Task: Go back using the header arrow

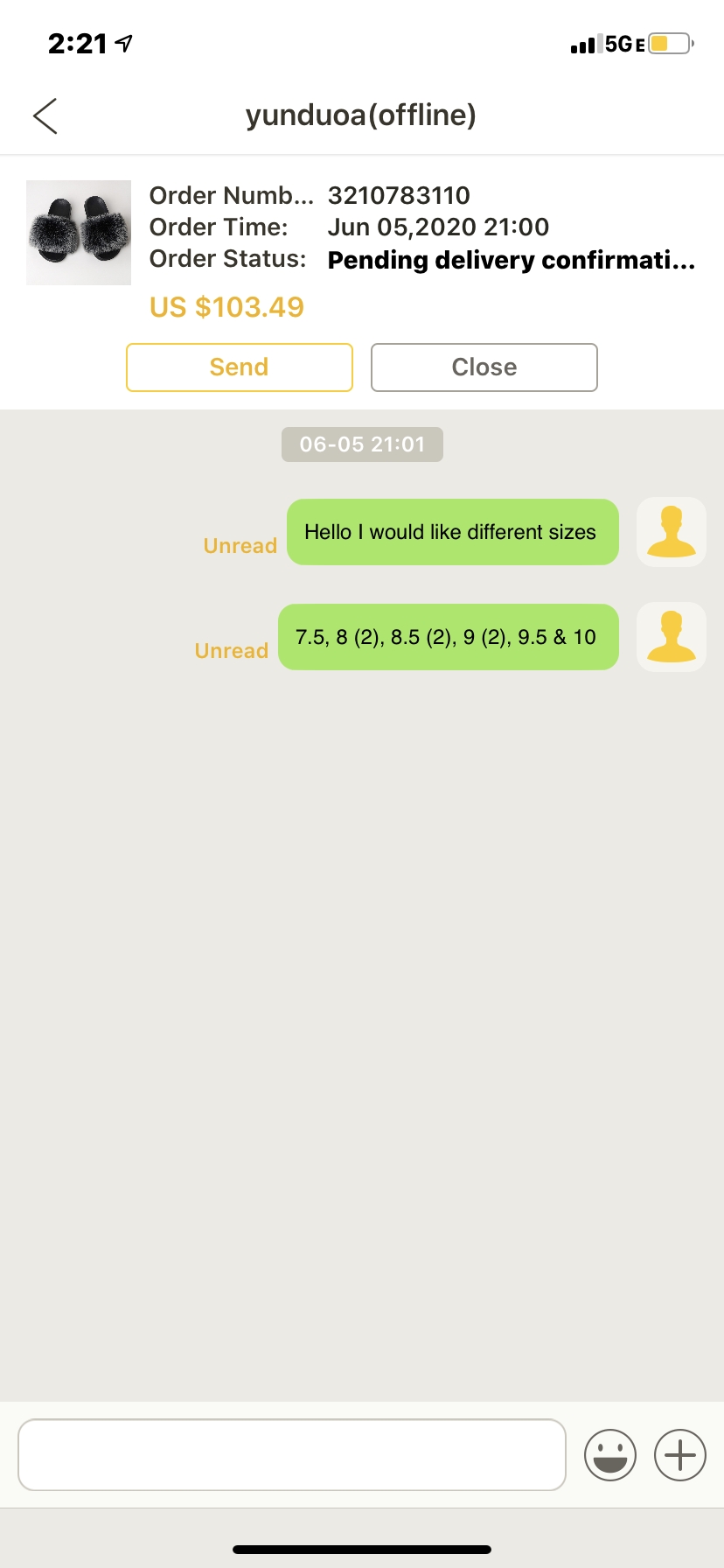Action: pos(45,115)
